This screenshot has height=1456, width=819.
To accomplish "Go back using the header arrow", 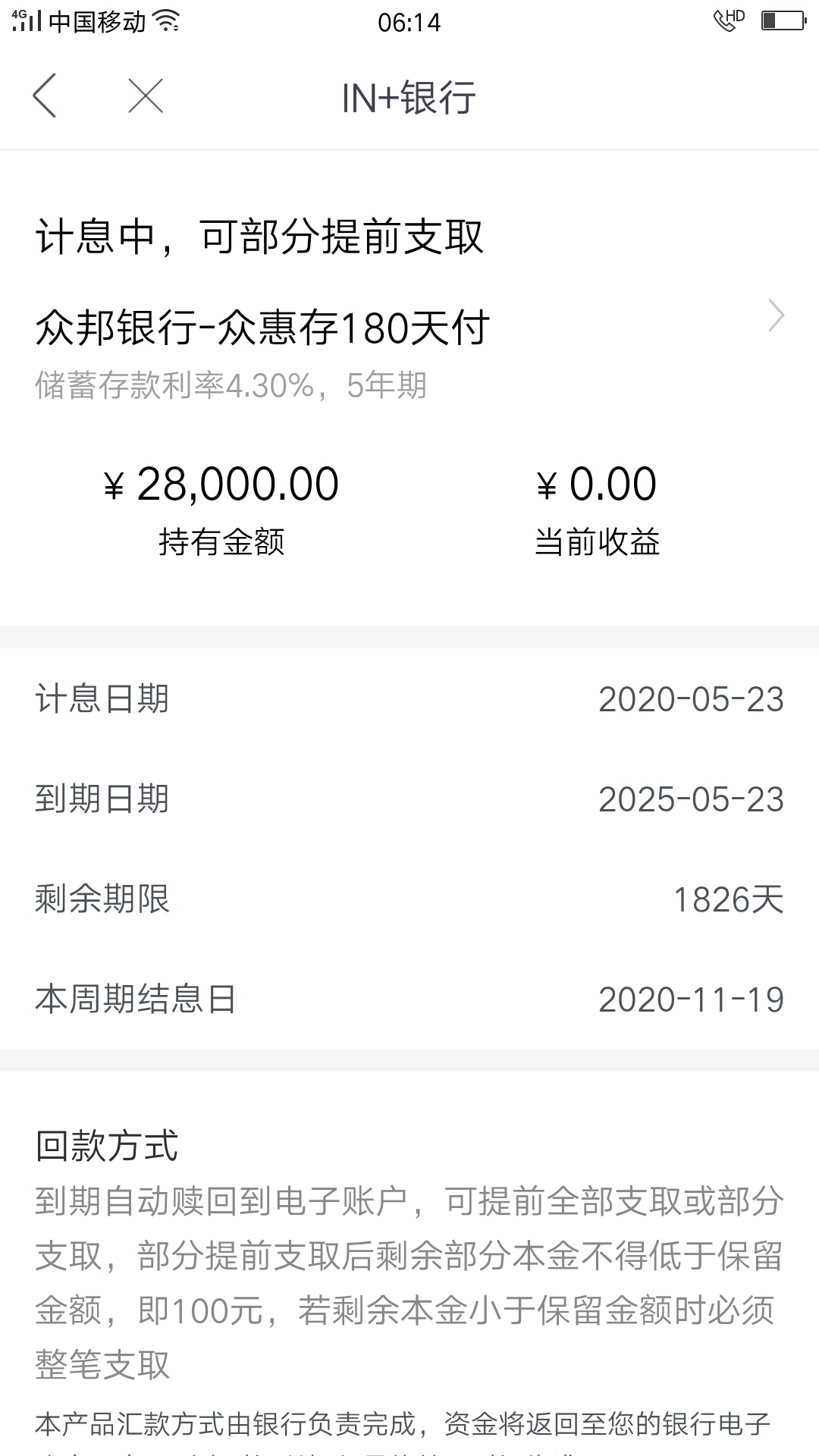I will tap(45, 96).
